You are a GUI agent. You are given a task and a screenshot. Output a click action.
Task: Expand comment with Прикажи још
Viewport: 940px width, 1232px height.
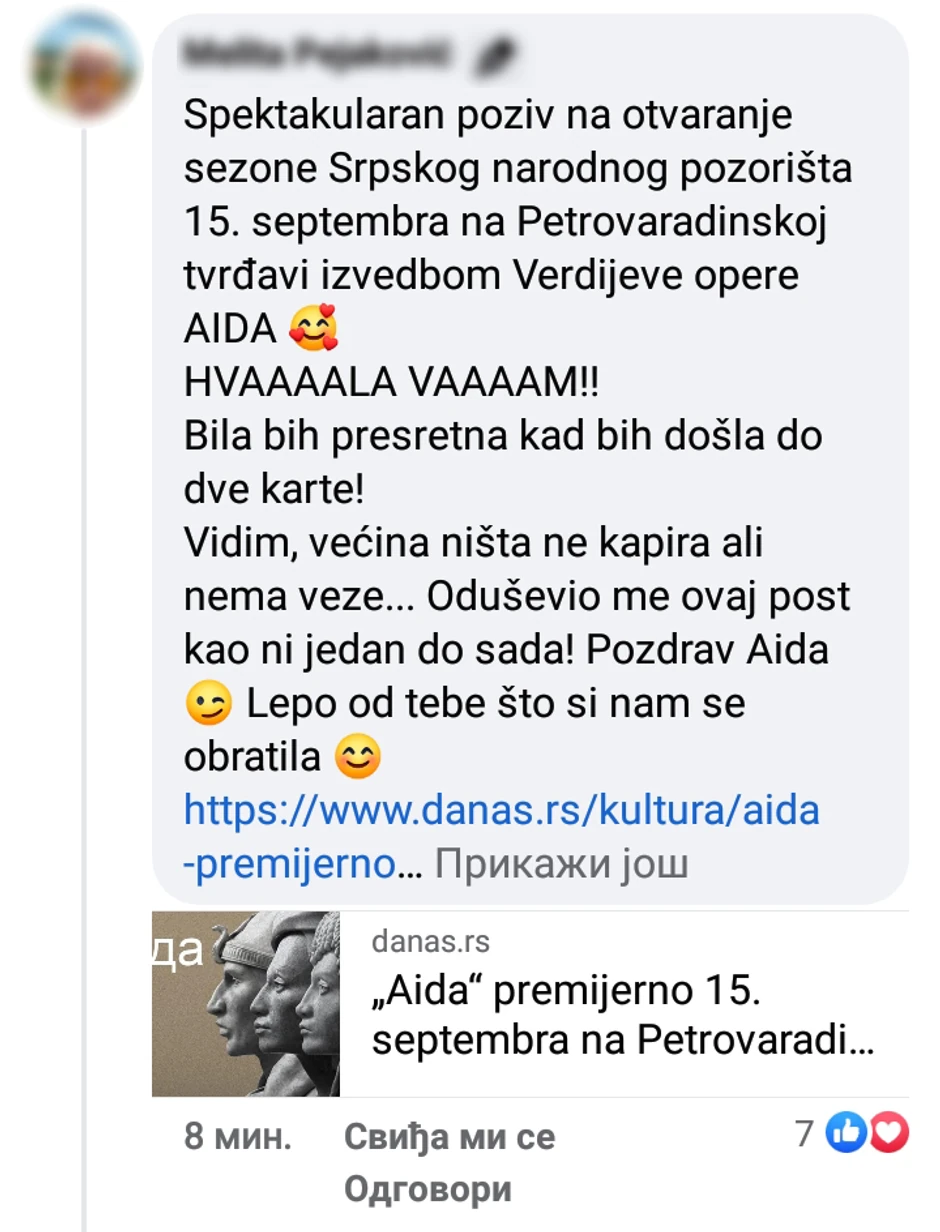click(562, 864)
